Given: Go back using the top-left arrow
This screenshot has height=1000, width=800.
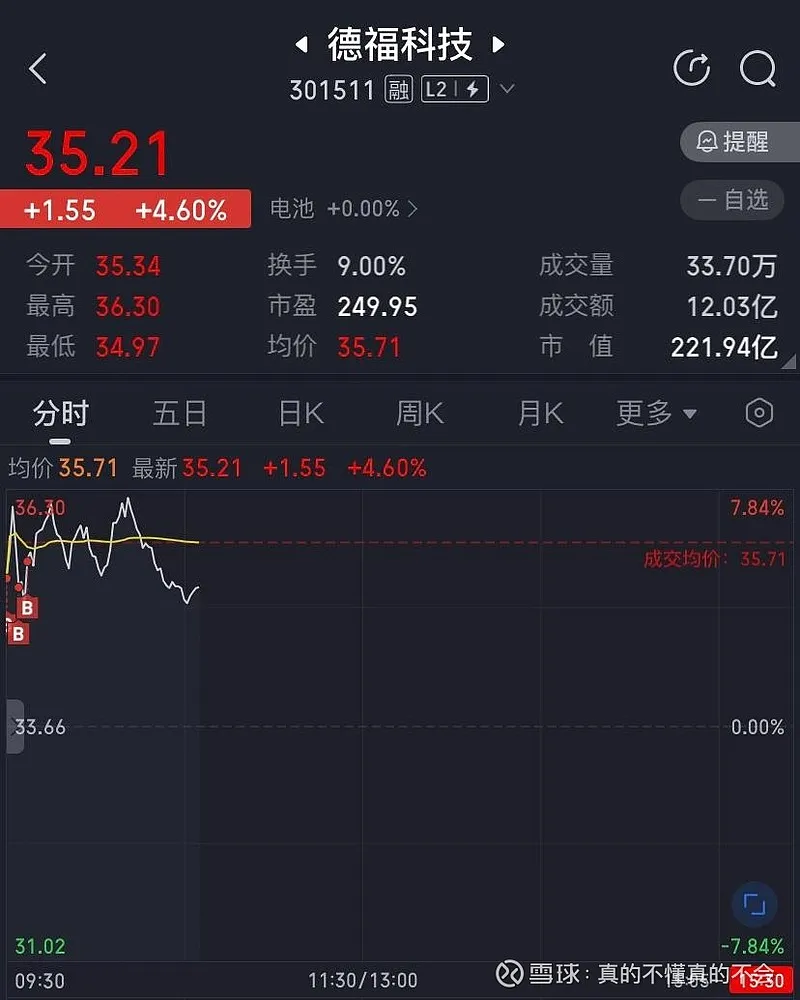Looking at the screenshot, I should pos(38,69).
